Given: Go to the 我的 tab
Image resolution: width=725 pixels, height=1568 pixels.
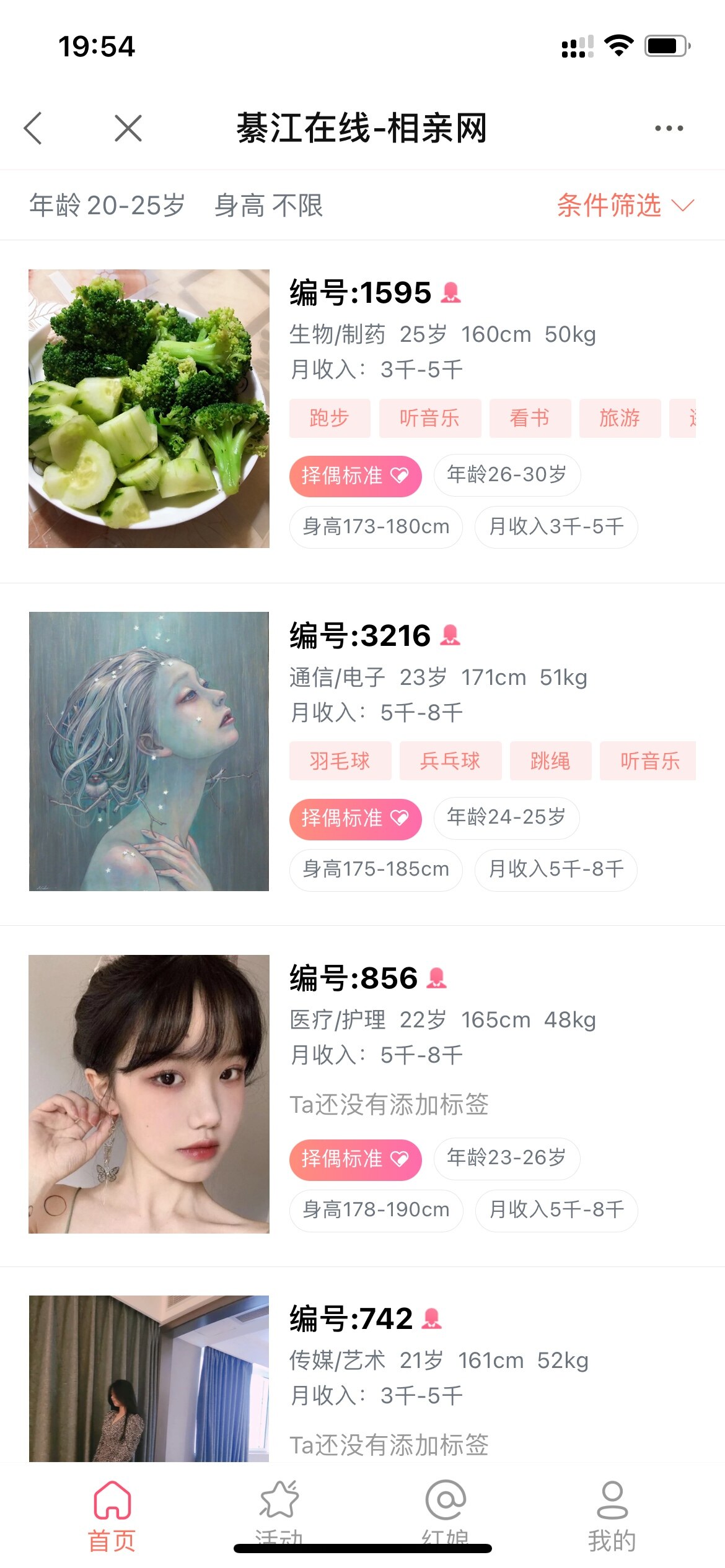Looking at the screenshot, I should pyautogui.click(x=612, y=1511).
